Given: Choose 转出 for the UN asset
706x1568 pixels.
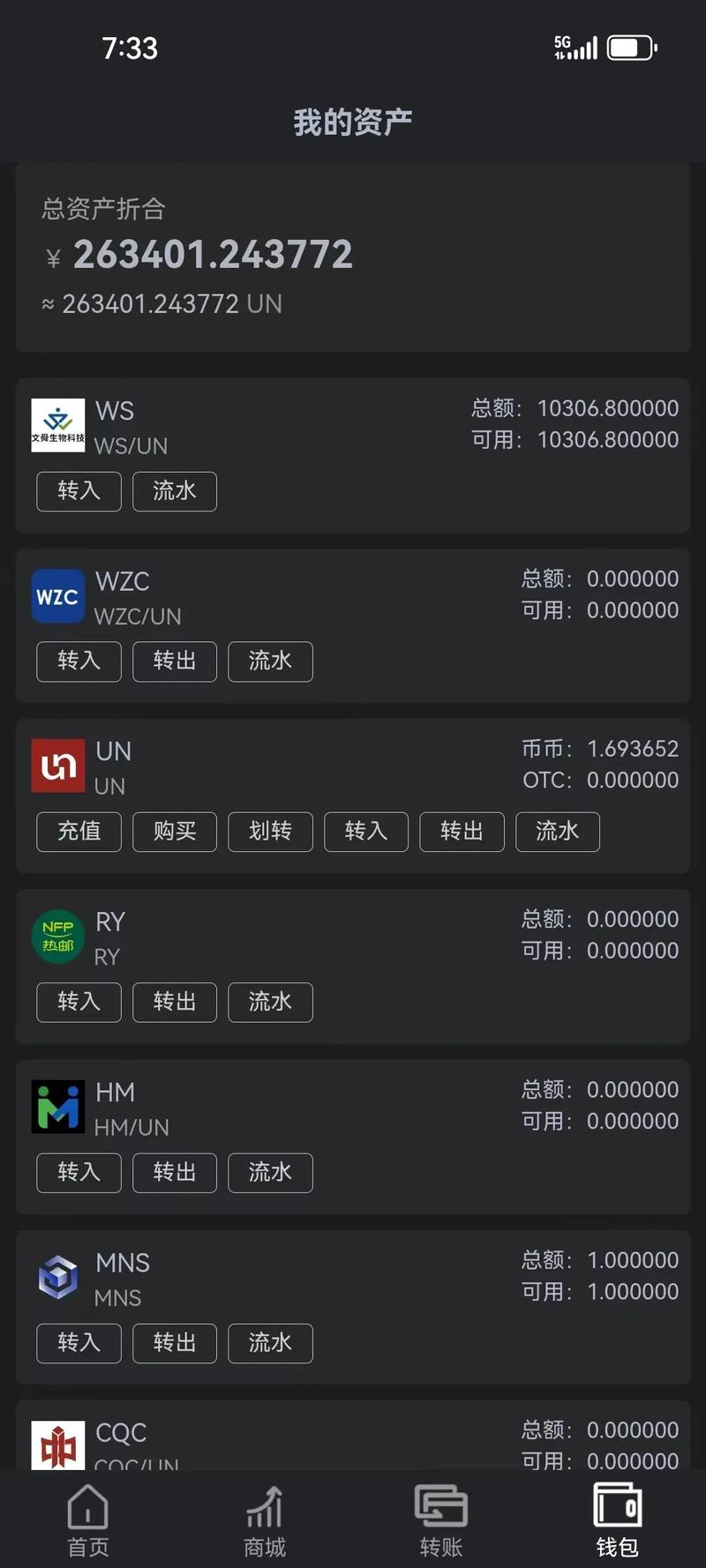Looking at the screenshot, I should click(x=462, y=832).
